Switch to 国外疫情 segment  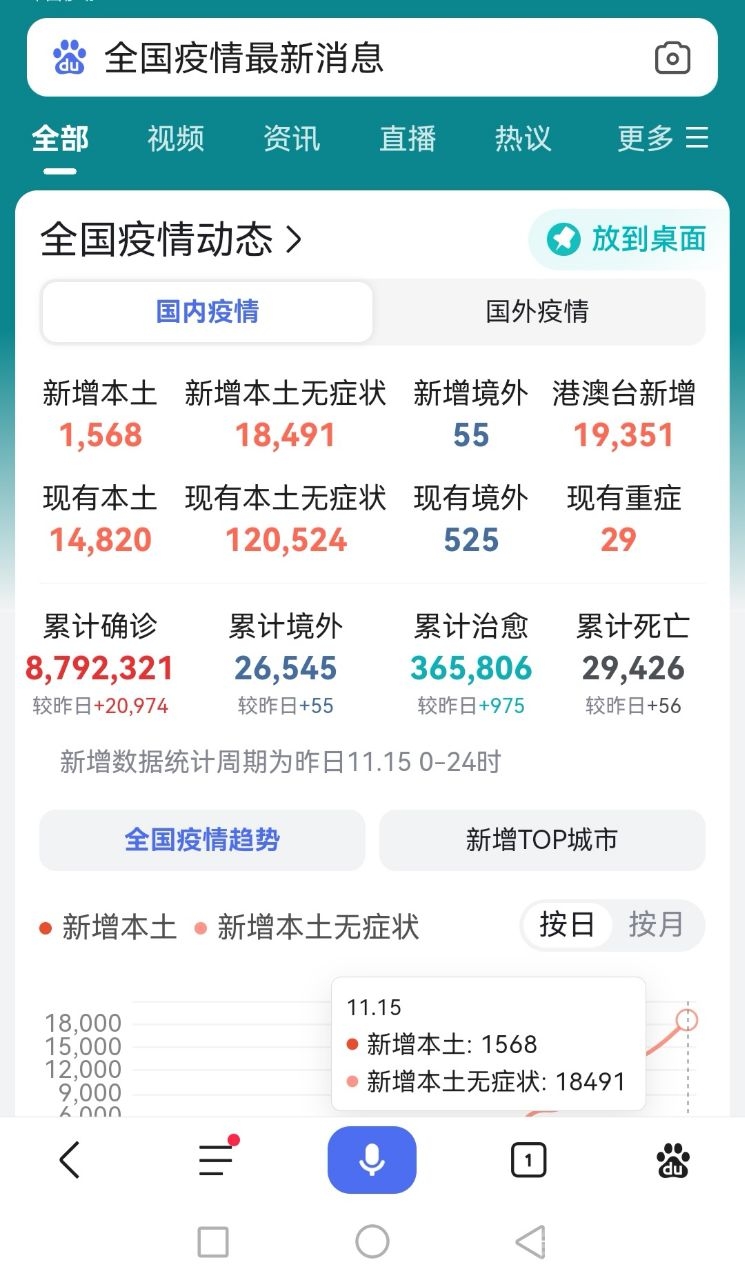pyautogui.click(x=537, y=312)
